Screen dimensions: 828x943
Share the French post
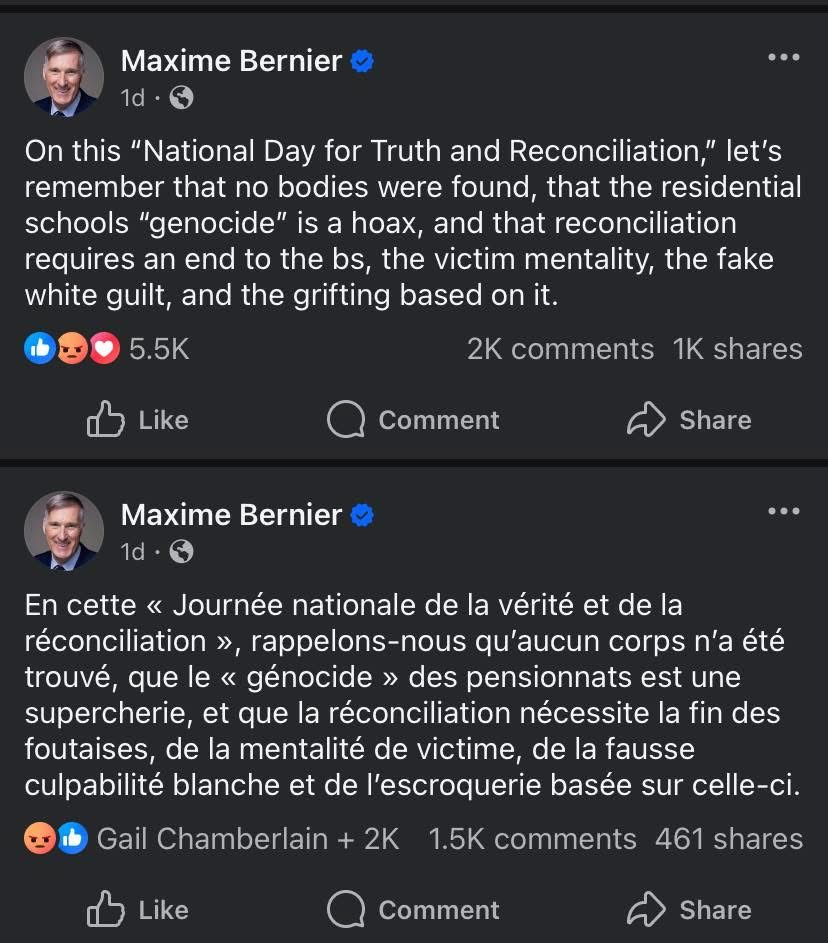689,909
